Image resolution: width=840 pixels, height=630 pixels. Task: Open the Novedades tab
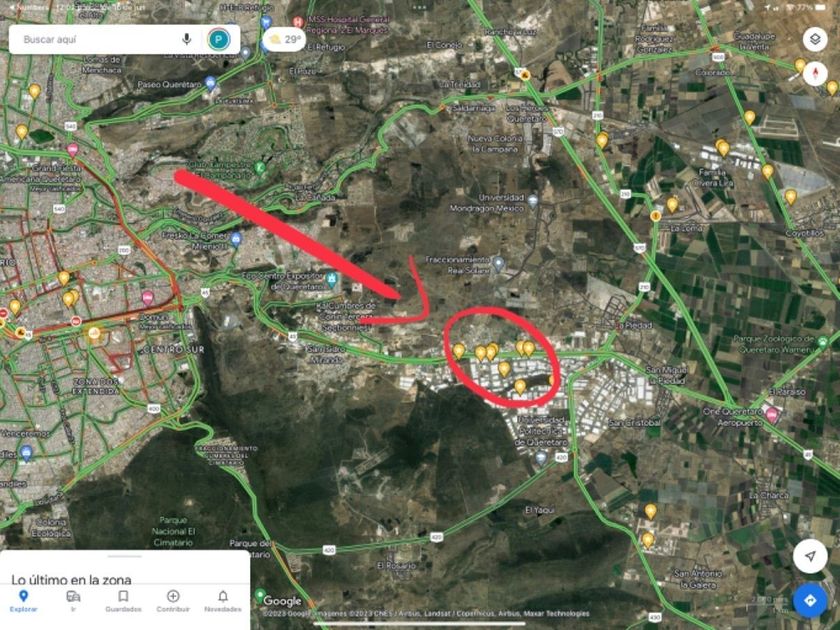pyautogui.click(x=222, y=601)
